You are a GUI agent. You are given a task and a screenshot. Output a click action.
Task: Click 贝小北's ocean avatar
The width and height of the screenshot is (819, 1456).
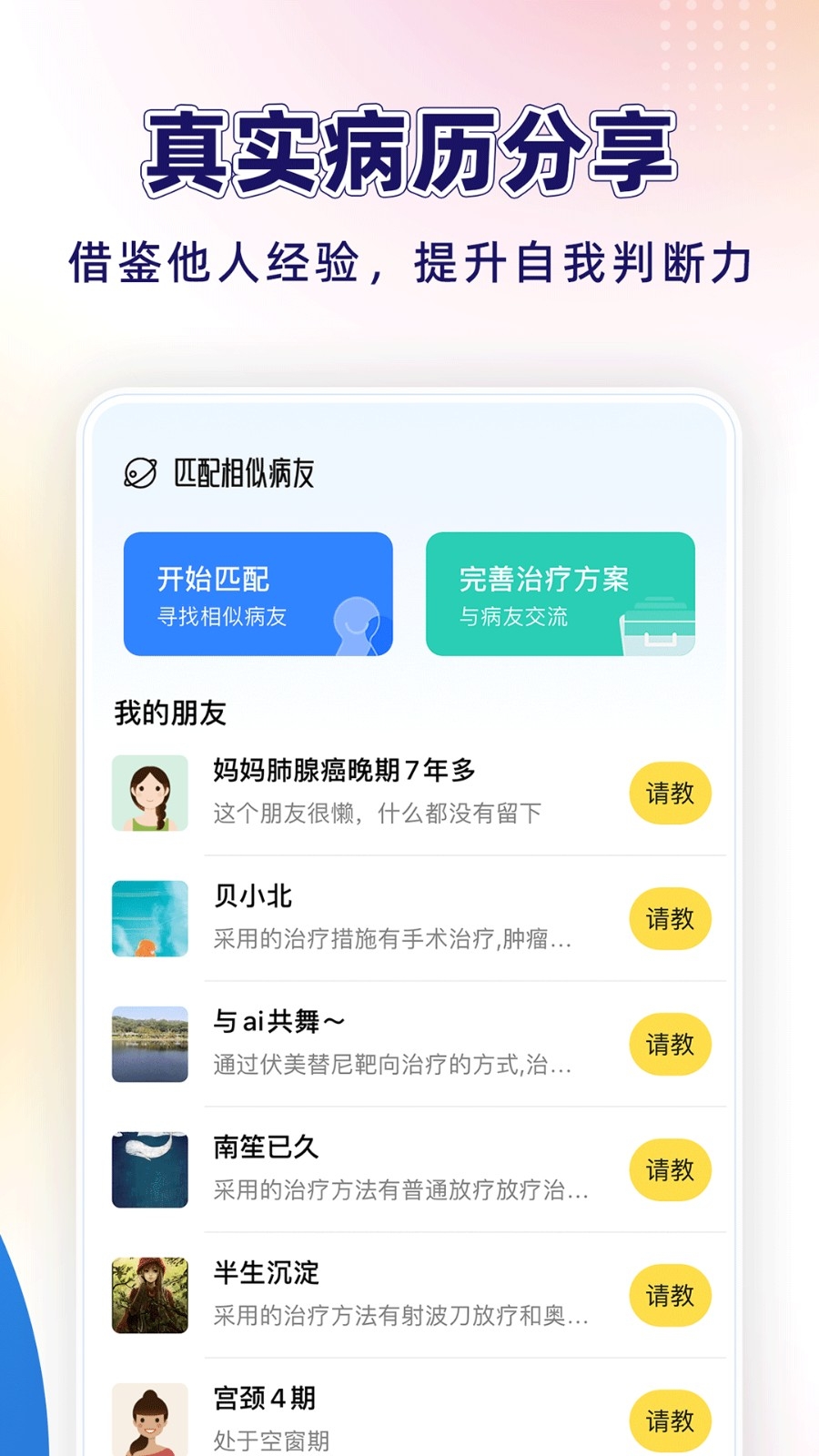(x=149, y=919)
